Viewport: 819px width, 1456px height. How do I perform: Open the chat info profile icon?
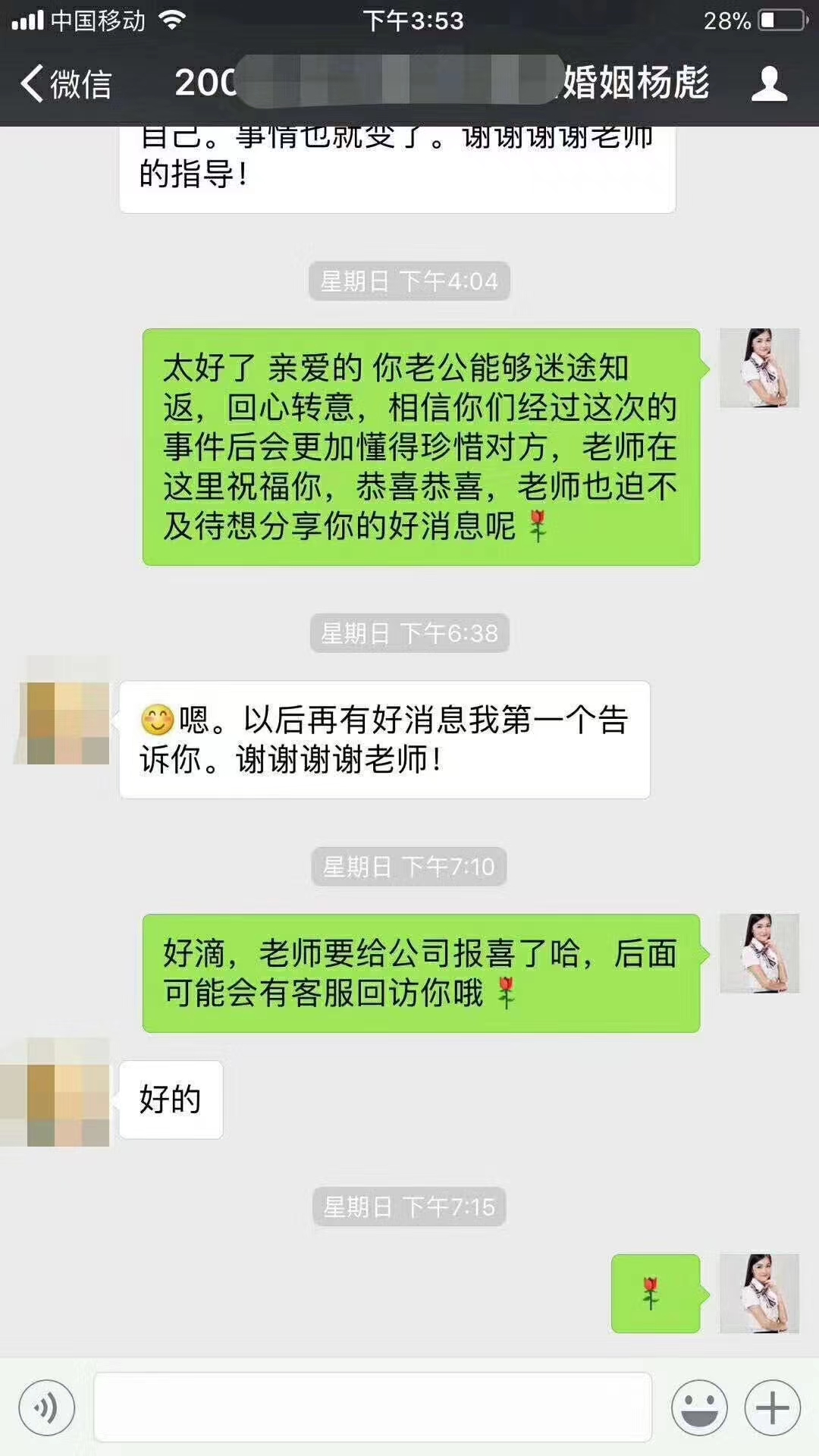click(769, 83)
